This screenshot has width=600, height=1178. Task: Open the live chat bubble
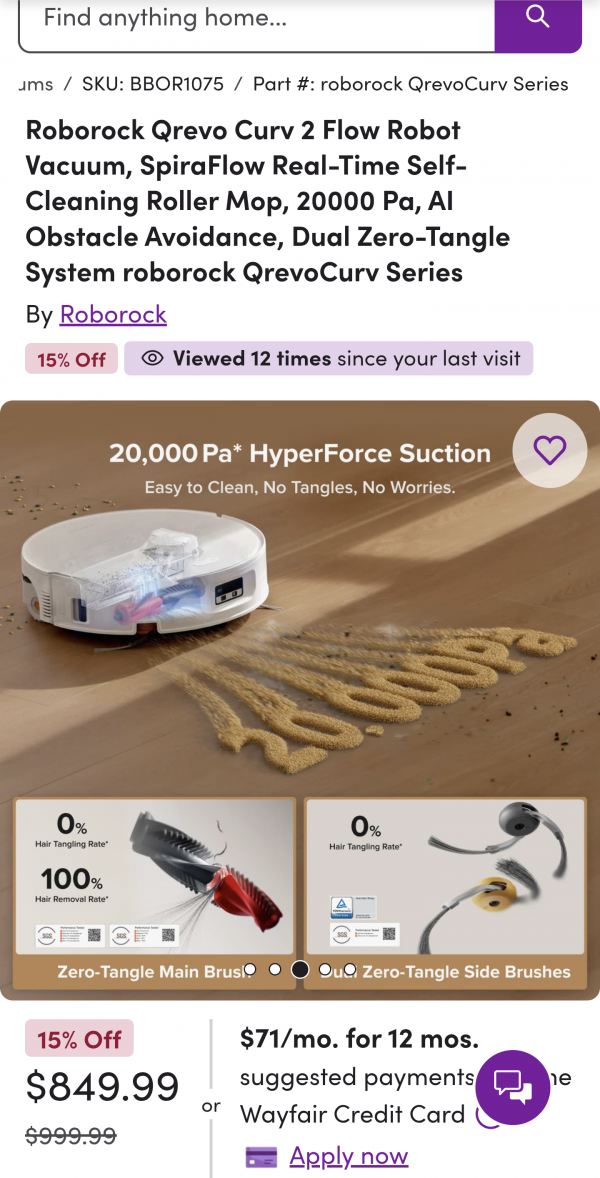pyautogui.click(x=512, y=1087)
